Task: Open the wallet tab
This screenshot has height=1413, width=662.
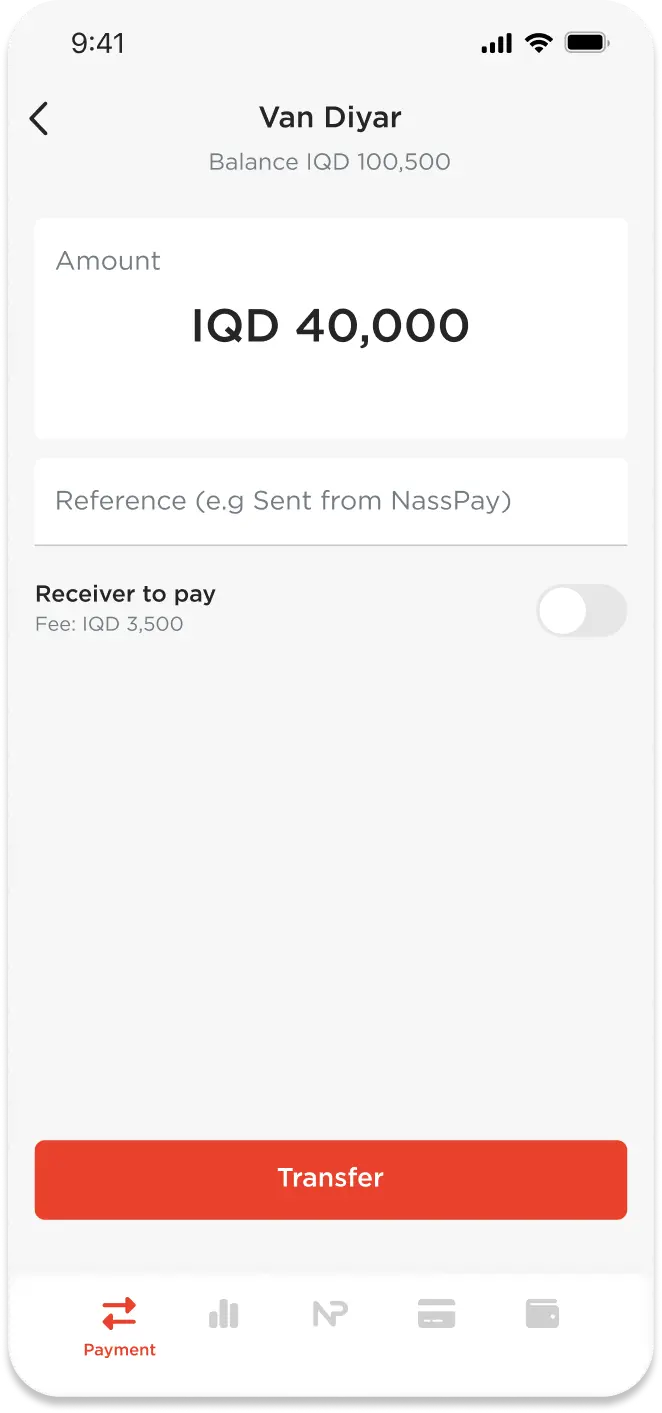Action: [542, 1314]
